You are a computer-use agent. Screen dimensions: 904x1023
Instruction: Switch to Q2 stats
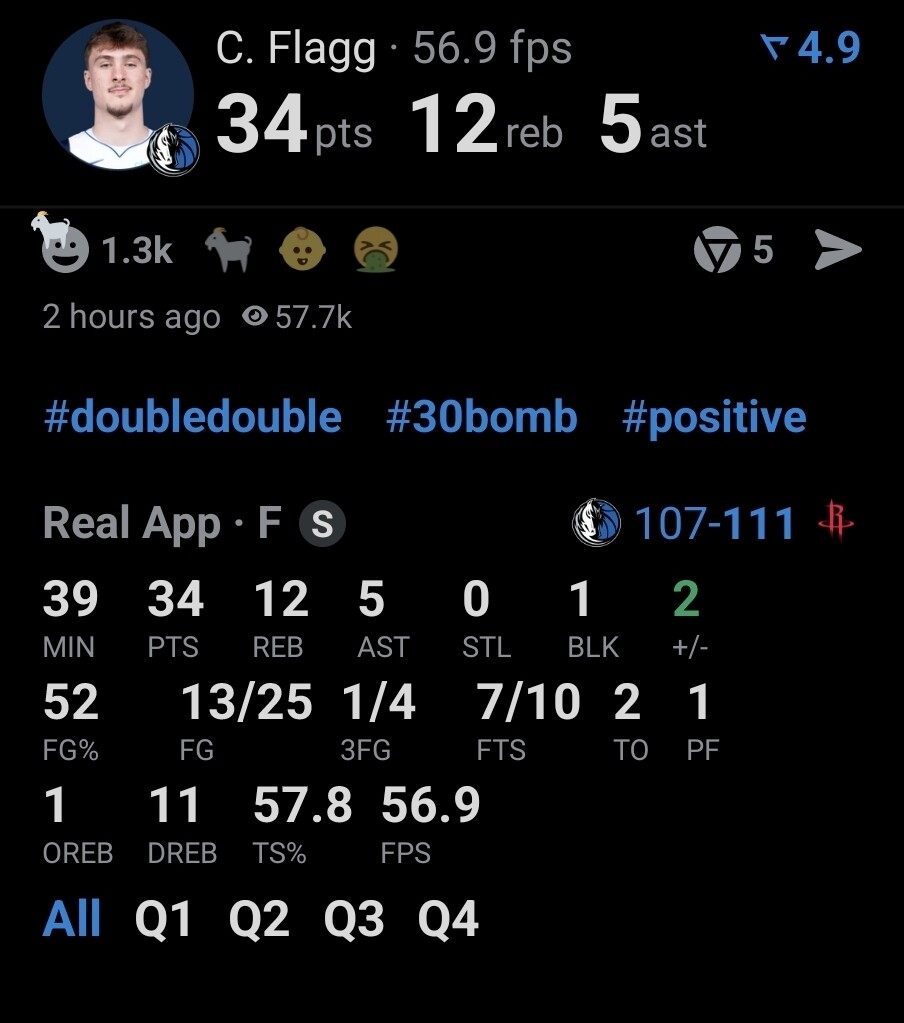pos(259,919)
